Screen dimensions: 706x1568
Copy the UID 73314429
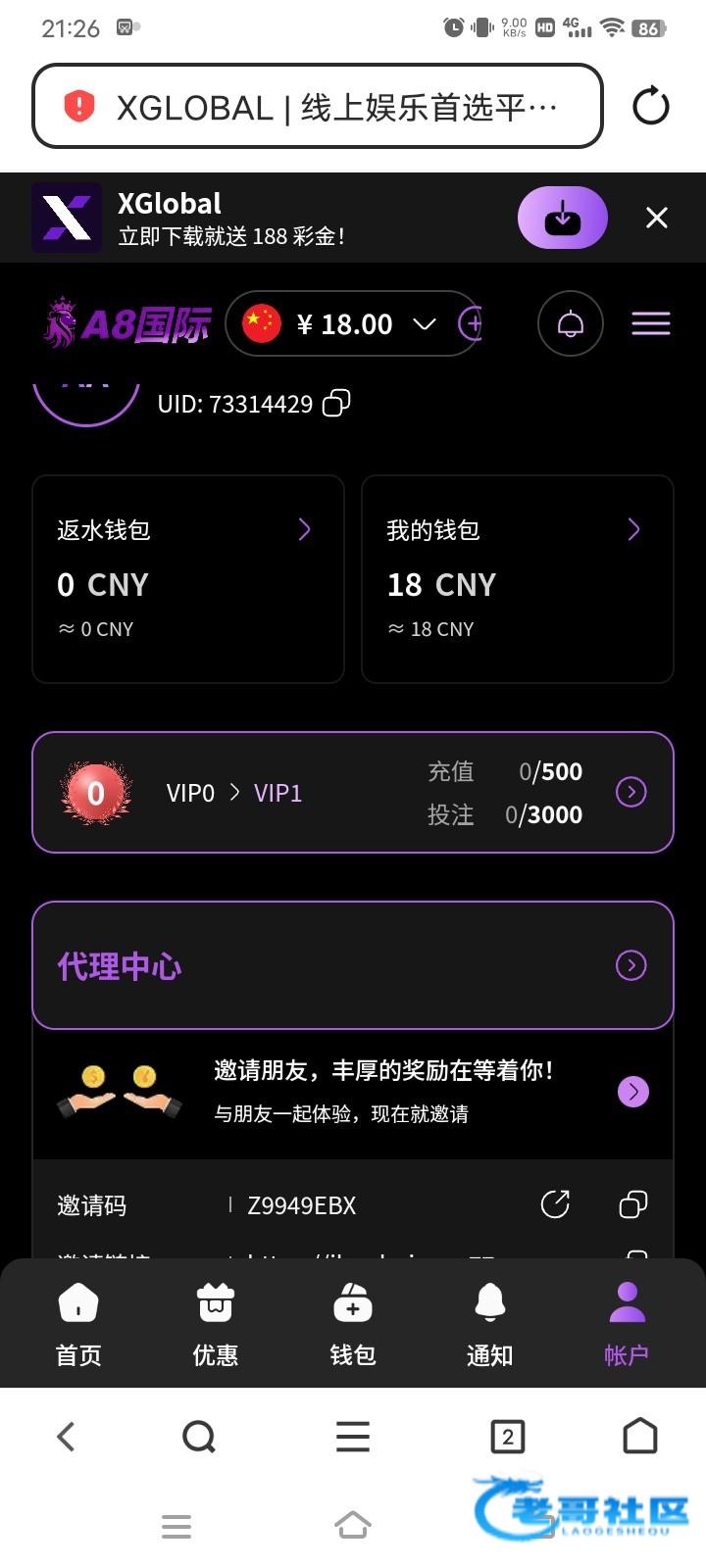pos(336,403)
